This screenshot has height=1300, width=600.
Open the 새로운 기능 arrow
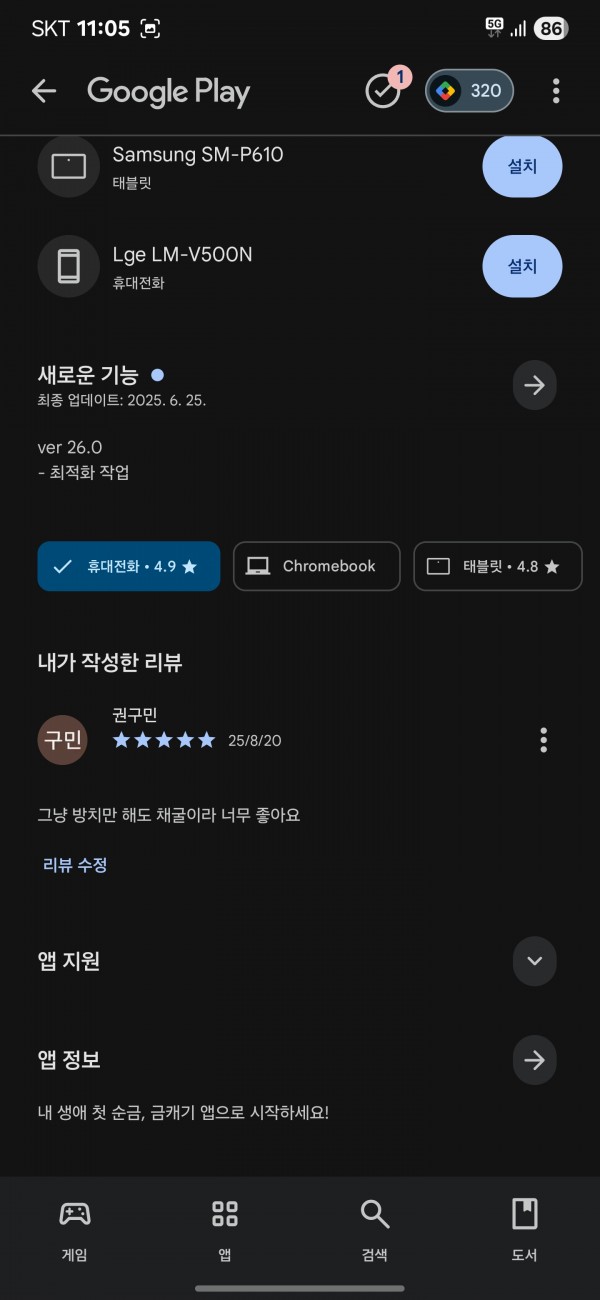pyautogui.click(x=535, y=385)
